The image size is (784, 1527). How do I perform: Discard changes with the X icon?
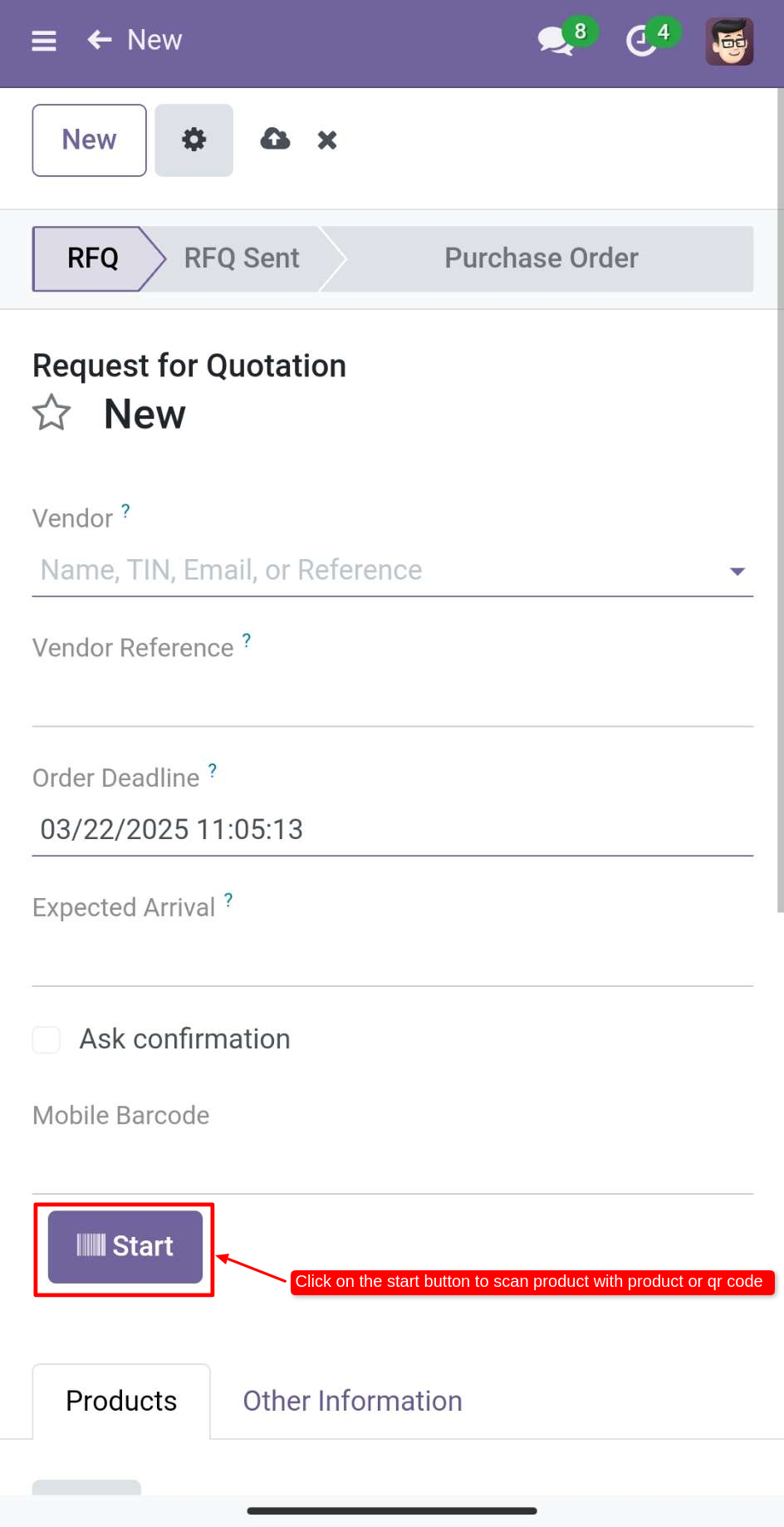click(x=327, y=140)
